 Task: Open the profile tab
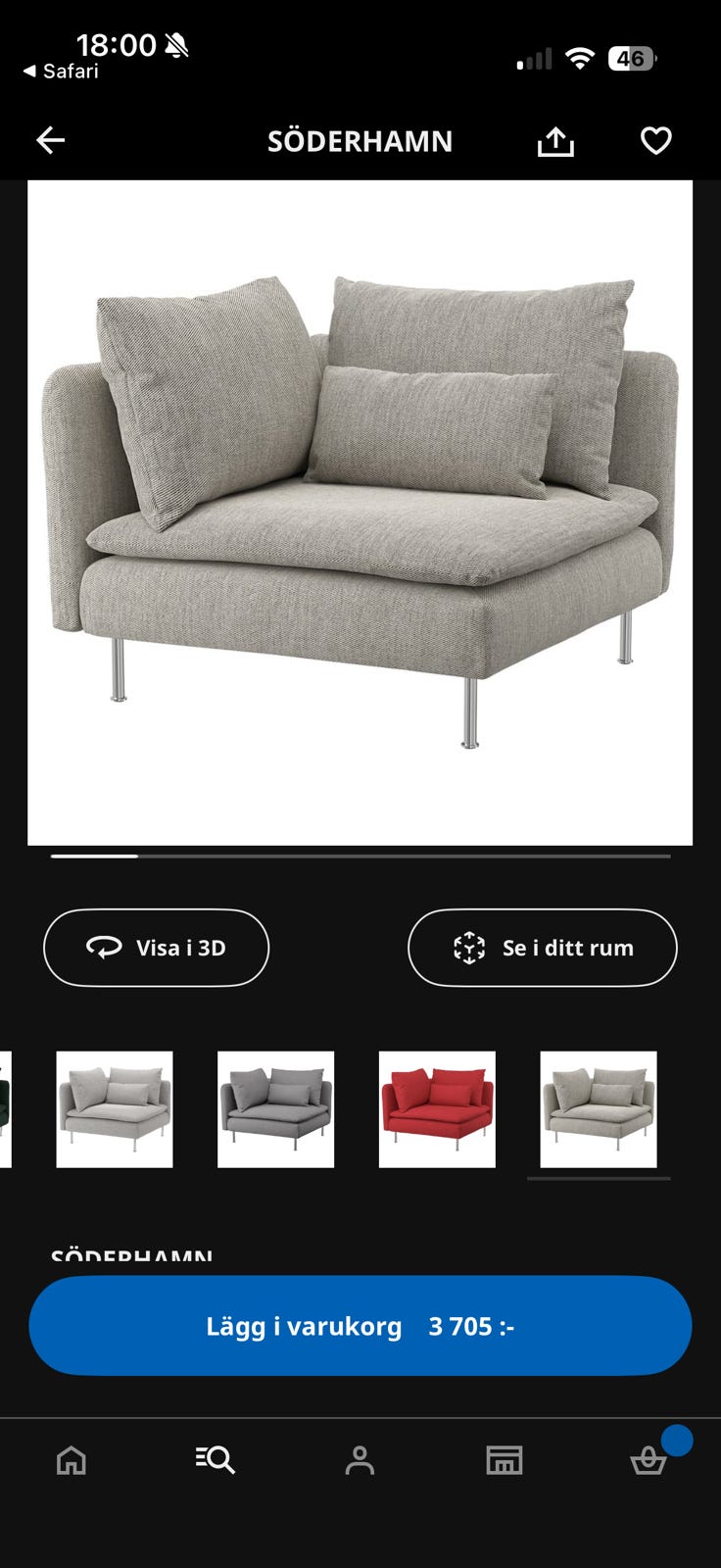(360, 1460)
